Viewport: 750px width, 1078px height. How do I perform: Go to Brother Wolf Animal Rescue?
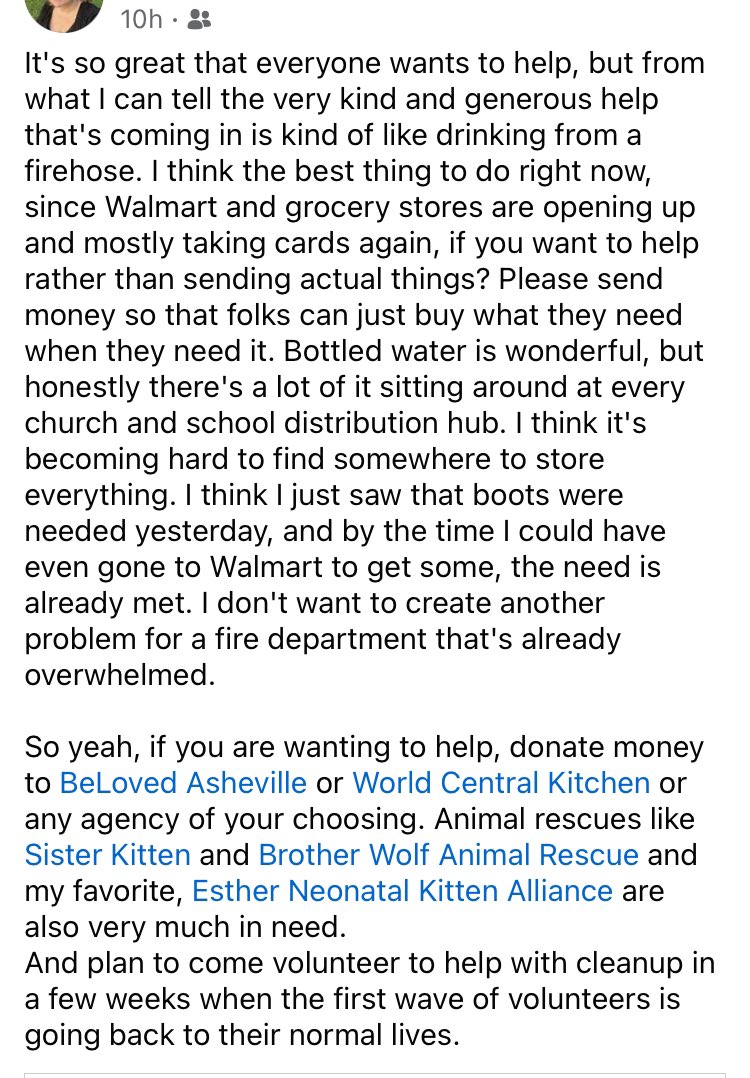pyautogui.click(x=448, y=855)
